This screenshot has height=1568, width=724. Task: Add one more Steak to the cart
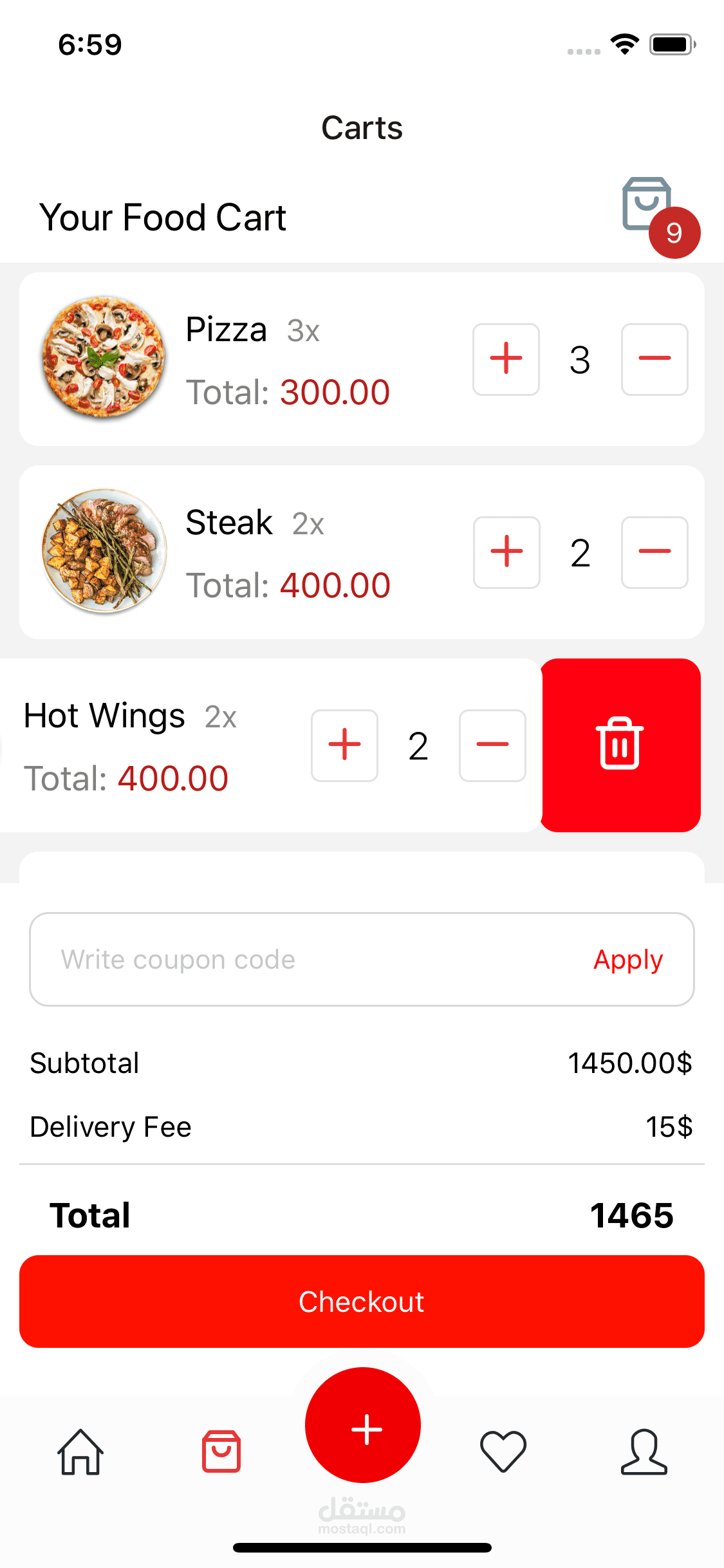click(x=506, y=552)
